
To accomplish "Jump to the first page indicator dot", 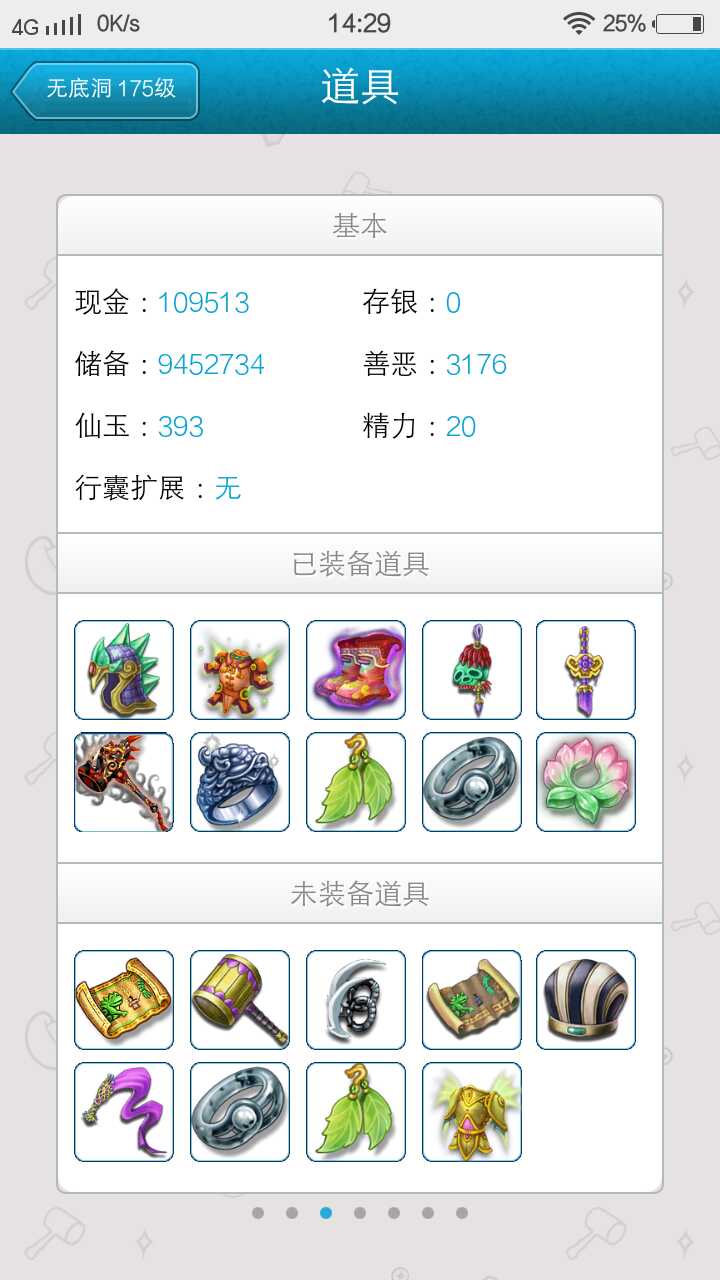I will click(x=258, y=1213).
